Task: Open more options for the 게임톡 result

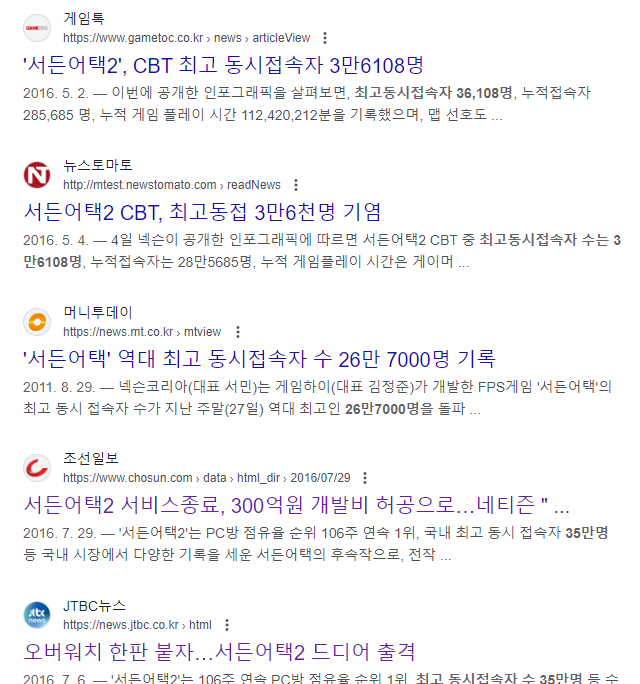Action: [x=326, y=38]
